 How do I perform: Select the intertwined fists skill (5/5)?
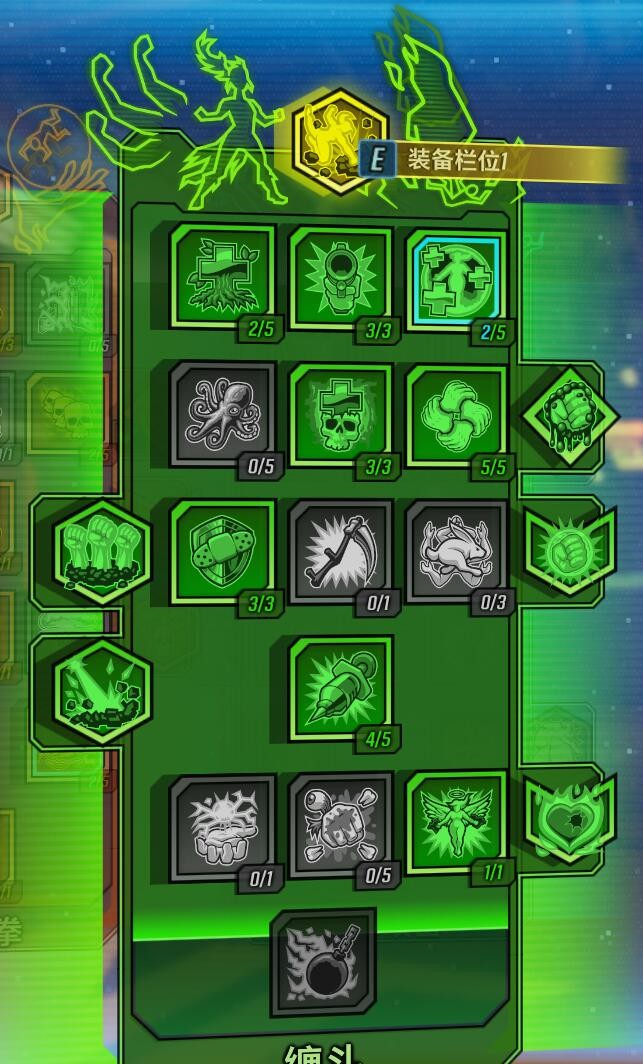[x=457, y=413]
